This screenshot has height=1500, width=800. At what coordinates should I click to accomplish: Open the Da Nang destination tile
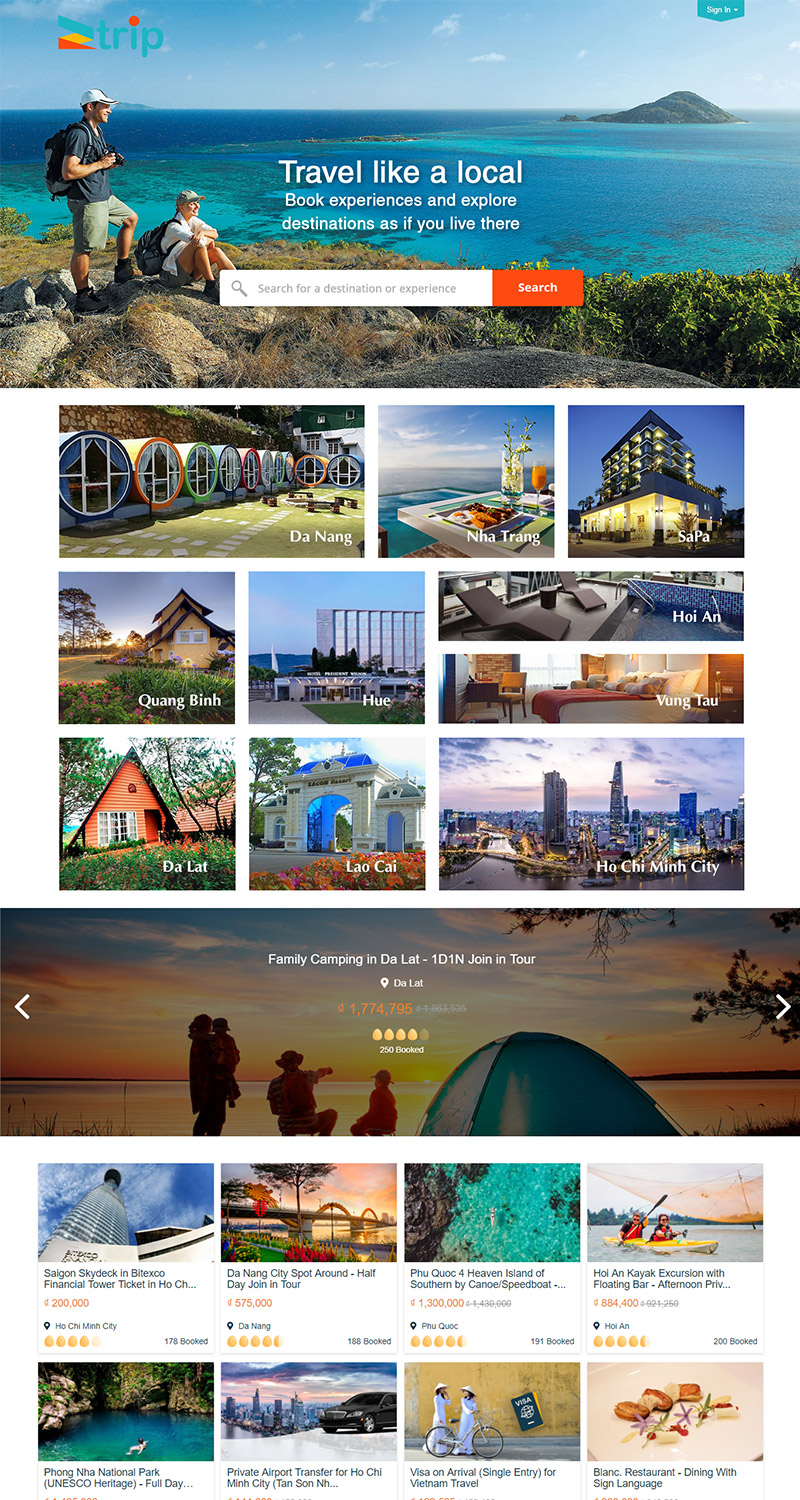212,481
